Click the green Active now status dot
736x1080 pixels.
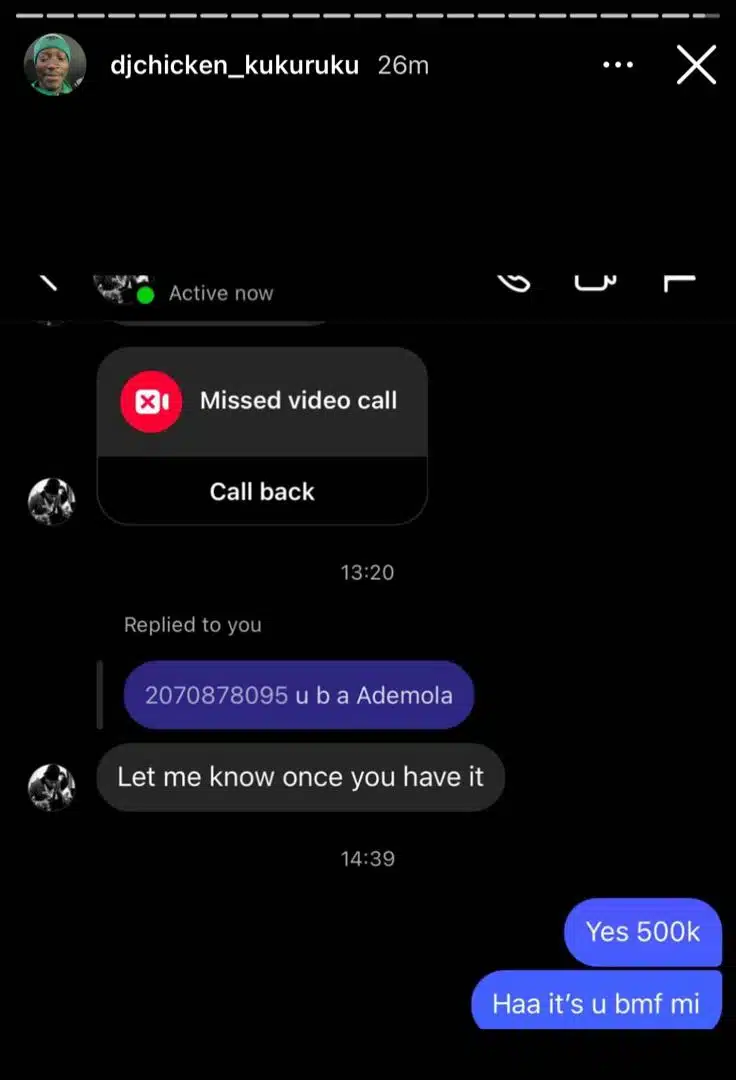pyautogui.click(x=146, y=294)
